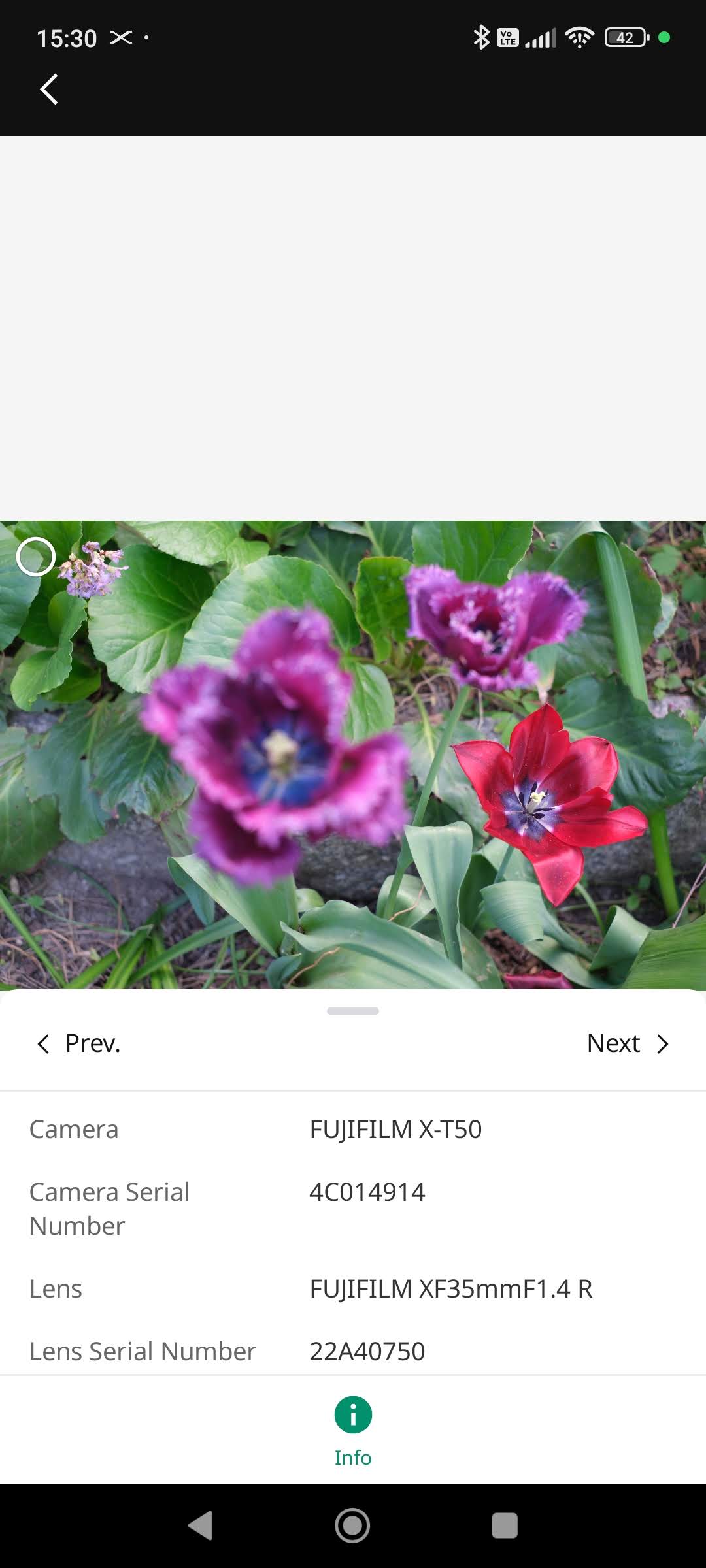Go back using the top-left arrow
The width and height of the screenshot is (706, 1568).
49,89
